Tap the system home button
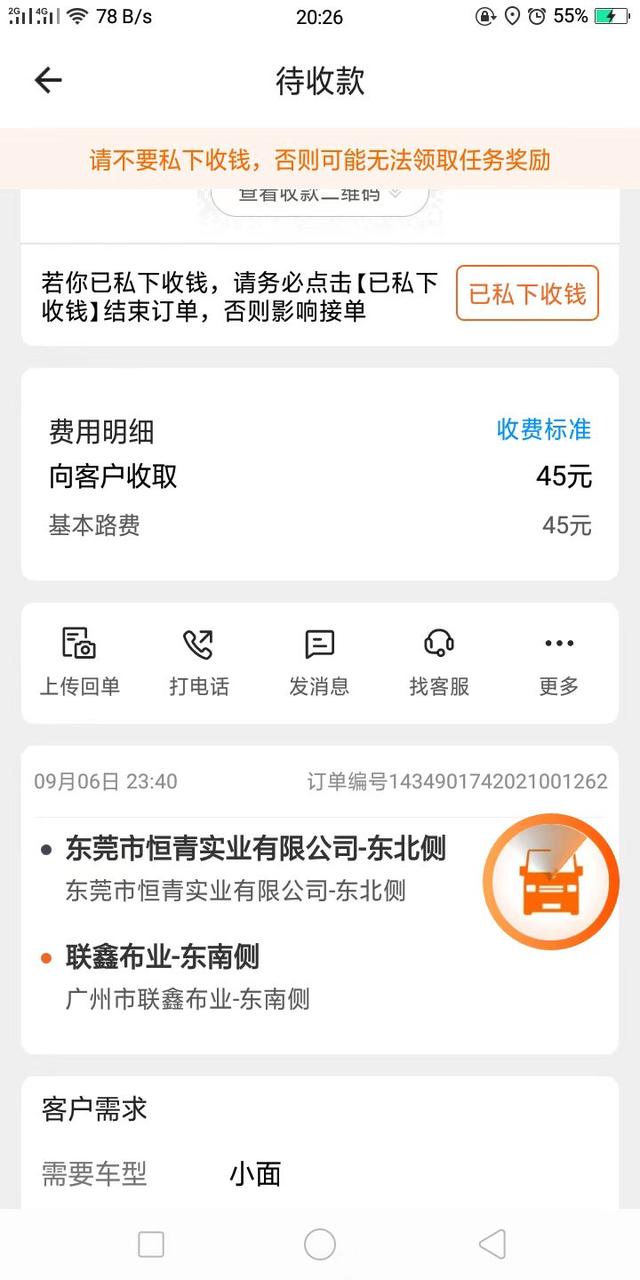Screen dimensions: 640x1280 [x=320, y=1244]
